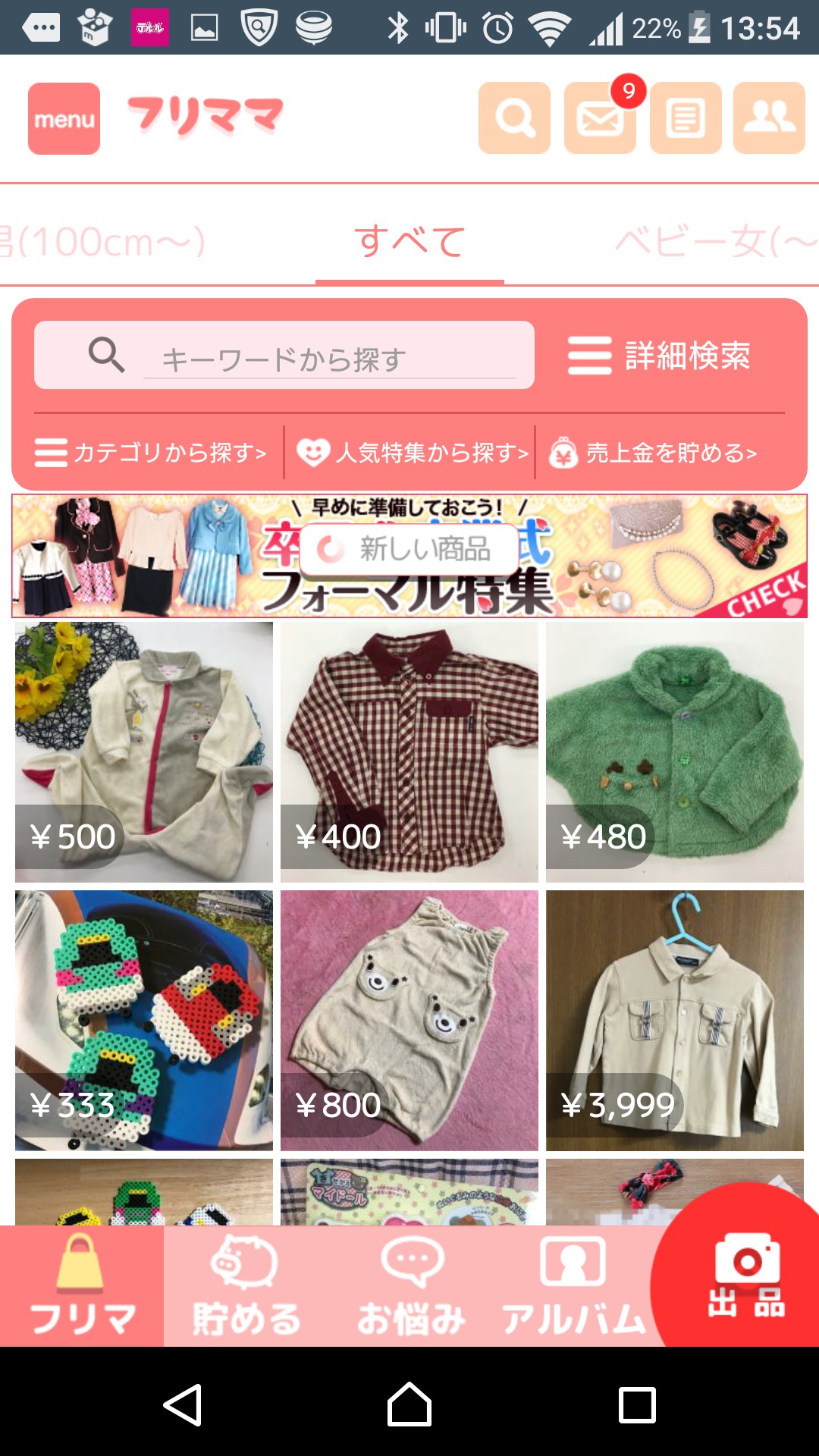Browse via カテゴリから探す link
Viewport: 819px width, 1456px height.
(x=150, y=453)
